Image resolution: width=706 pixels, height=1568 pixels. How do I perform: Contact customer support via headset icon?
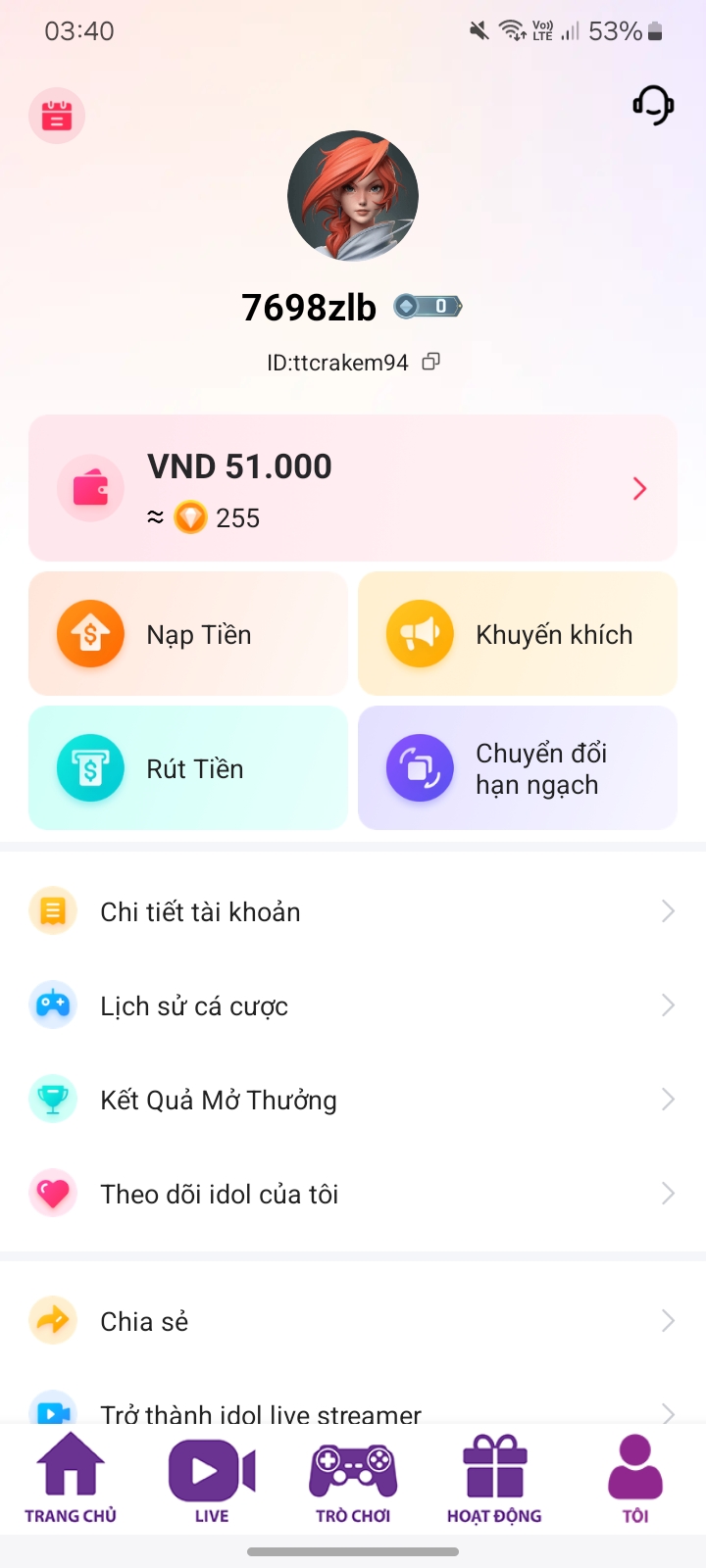[652, 105]
